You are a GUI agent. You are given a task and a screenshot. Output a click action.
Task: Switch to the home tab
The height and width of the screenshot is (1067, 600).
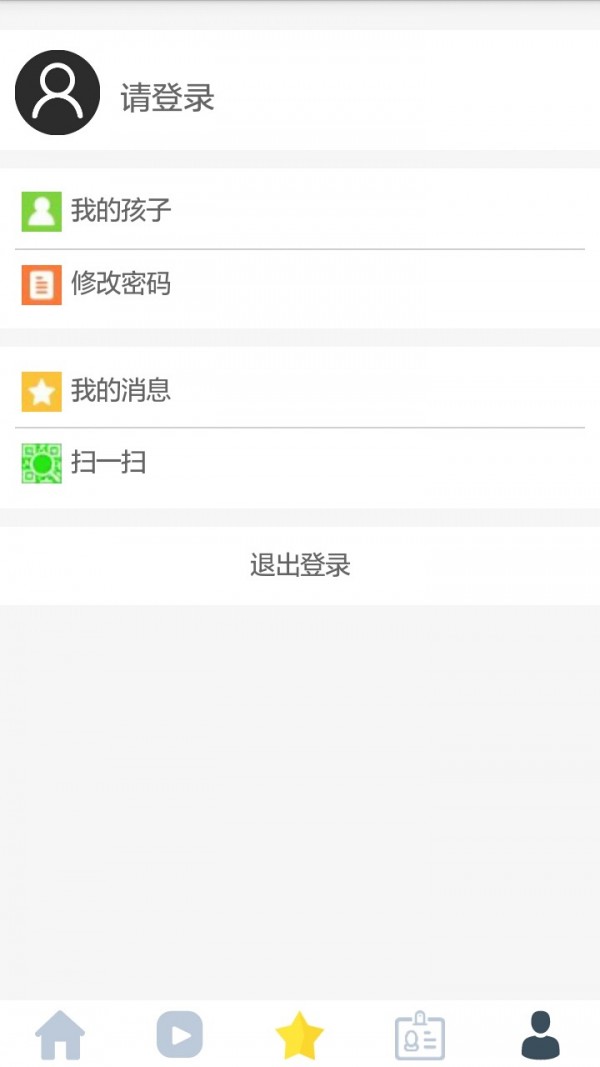pos(60,1035)
